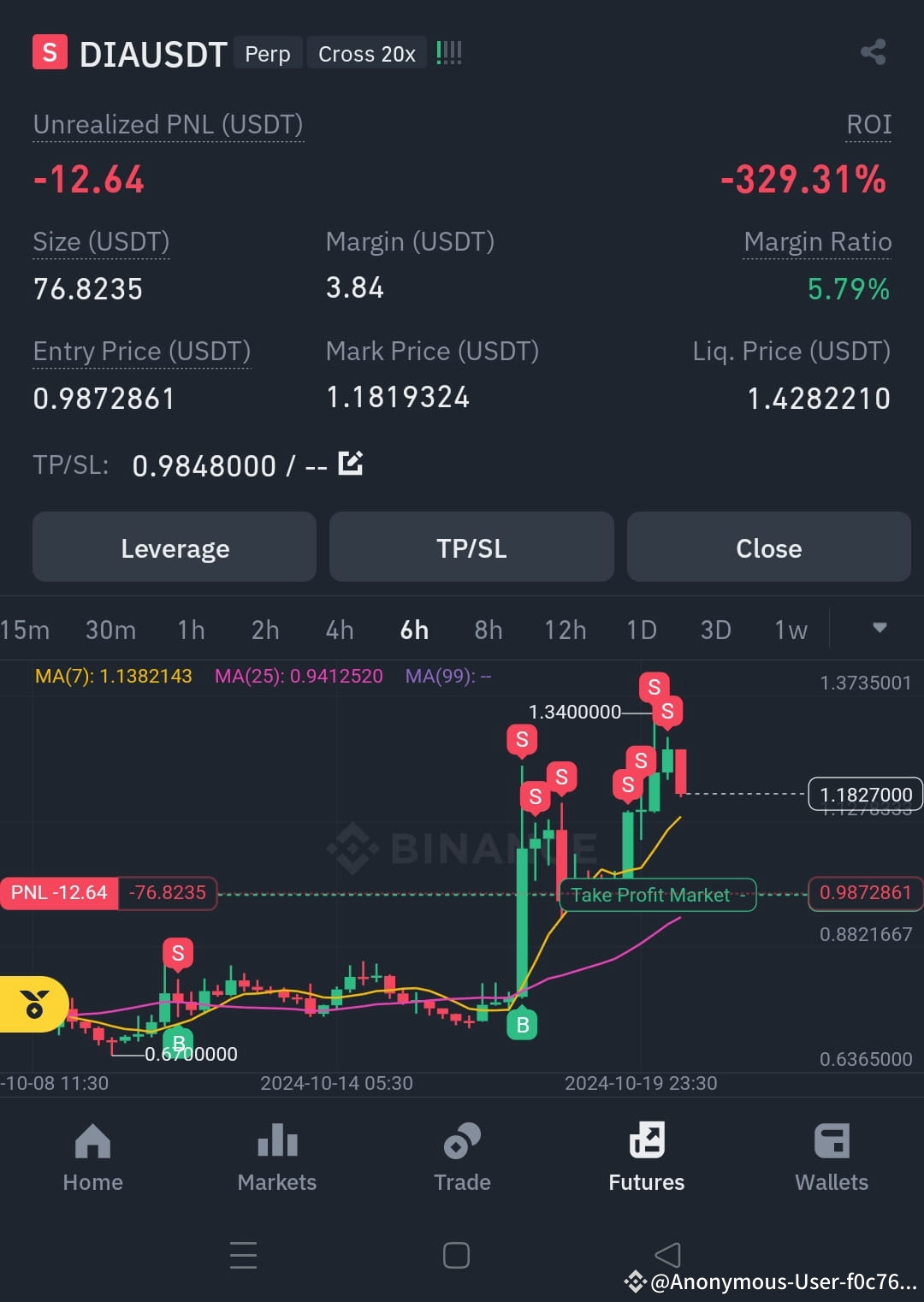This screenshot has width=924, height=1302.
Task: Select the 15m timeframe tab
Action: point(24,630)
